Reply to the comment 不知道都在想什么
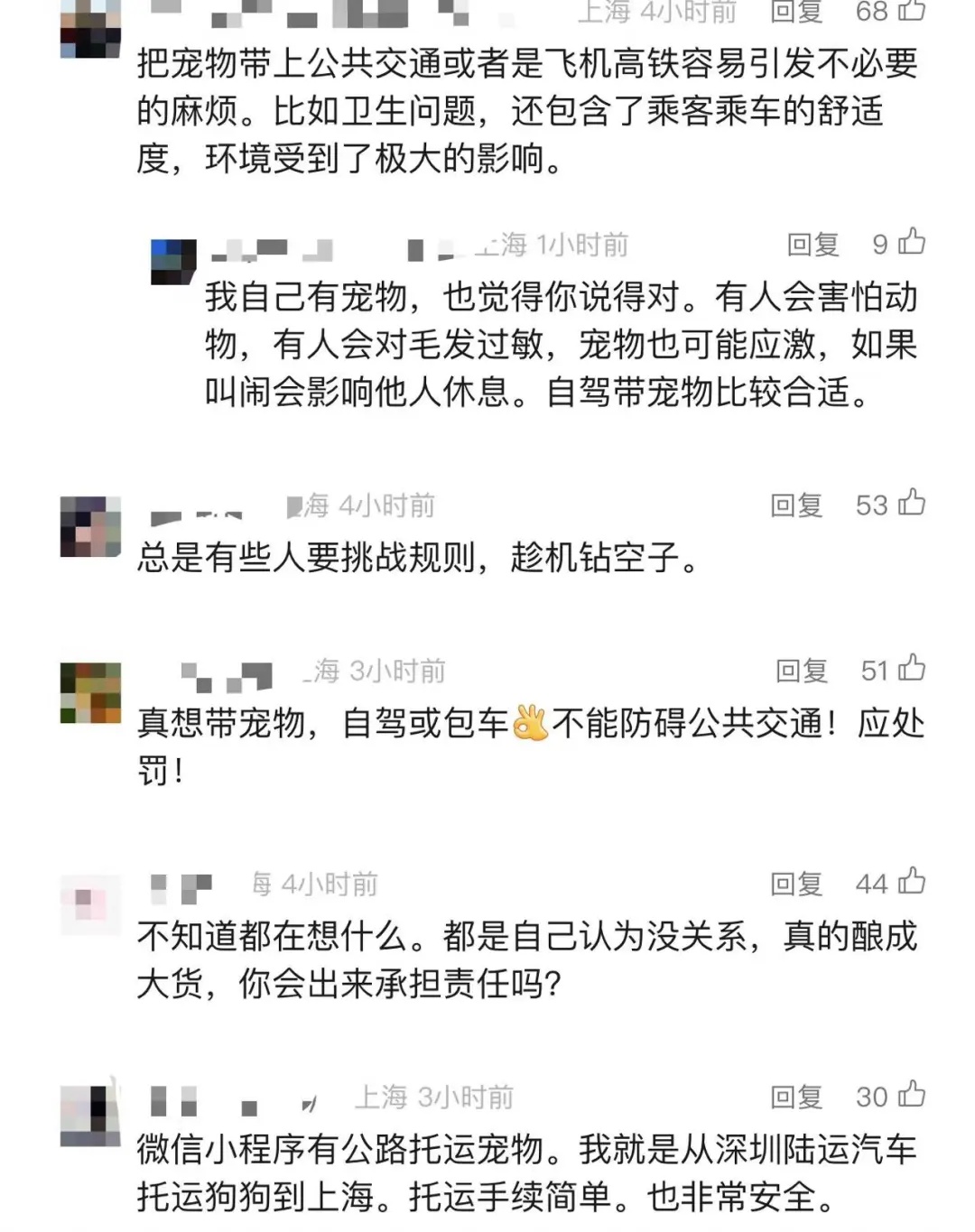Viewport: 975px width, 1232px height. click(795, 883)
